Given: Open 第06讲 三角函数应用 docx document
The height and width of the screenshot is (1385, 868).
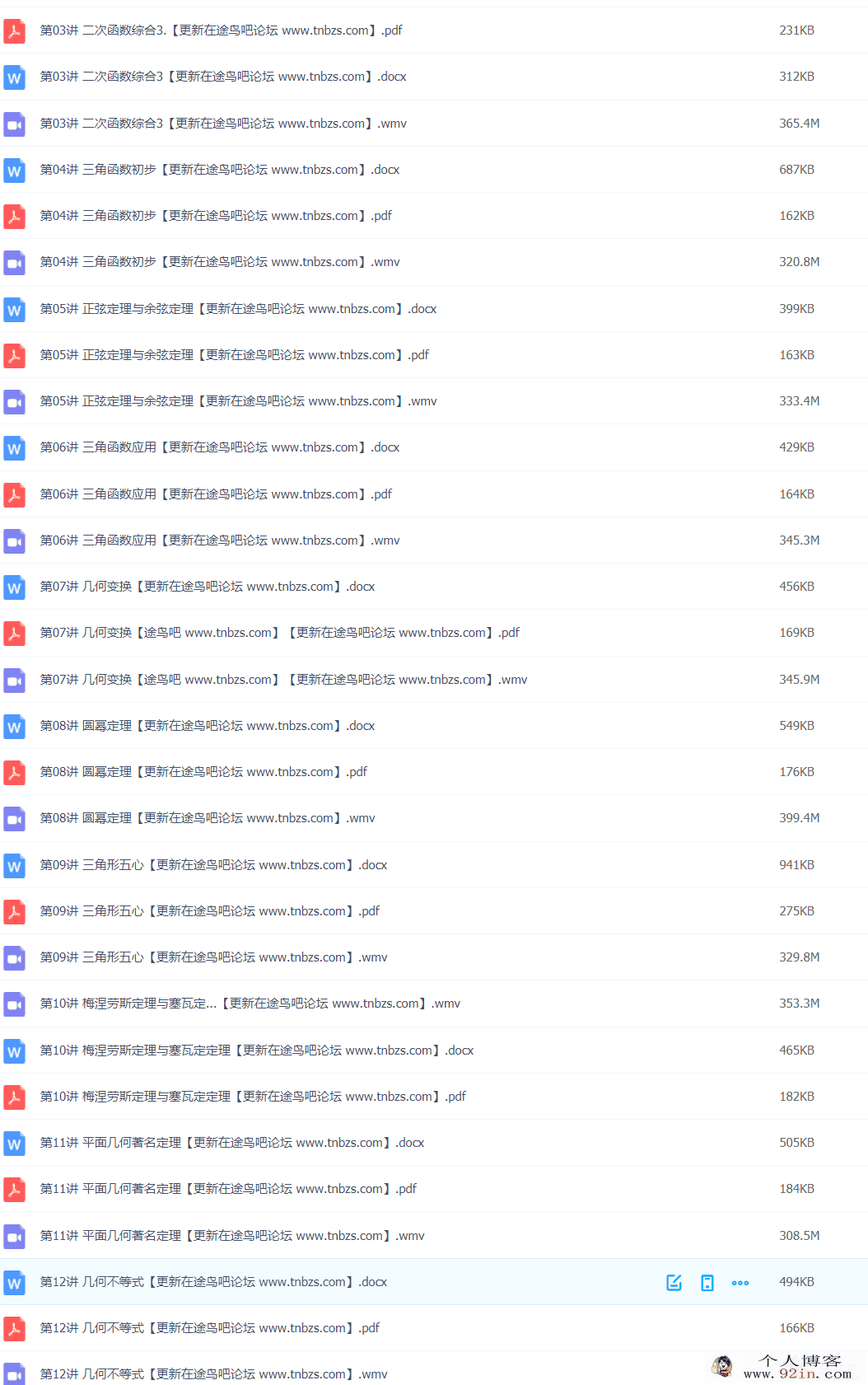Looking at the screenshot, I should (x=219, y=447).
